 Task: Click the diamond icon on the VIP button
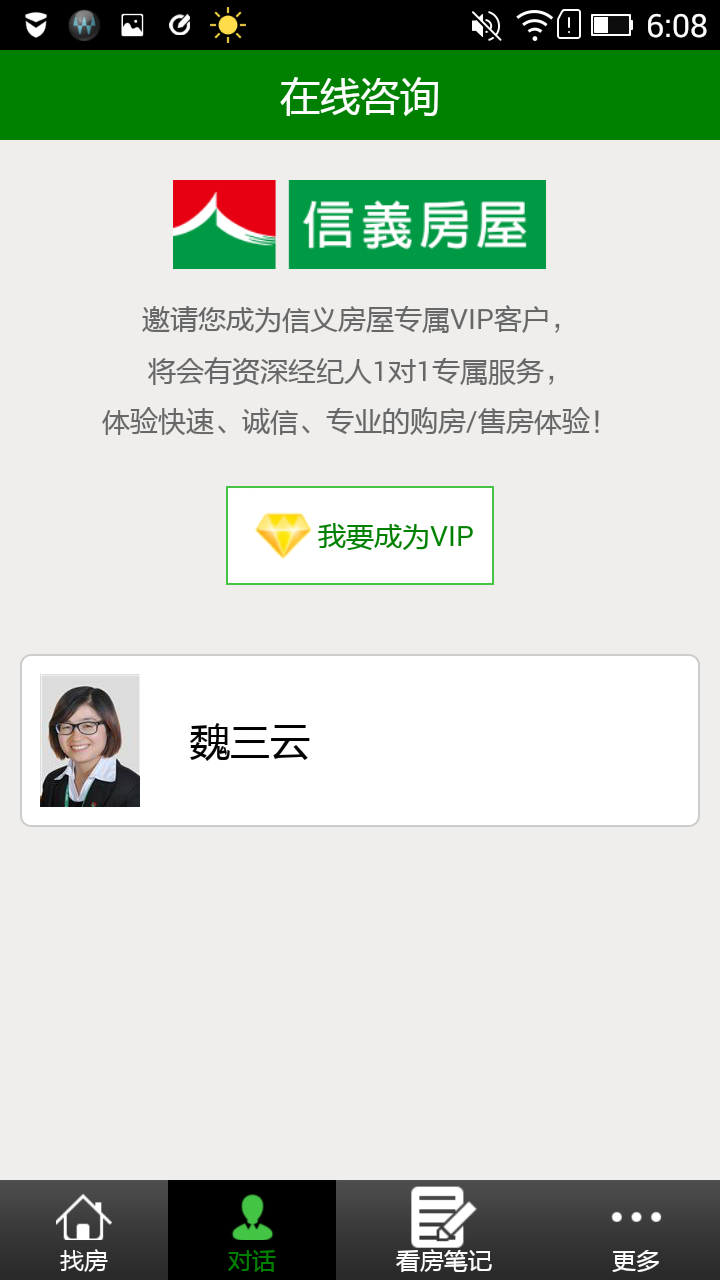click(281, 535)
